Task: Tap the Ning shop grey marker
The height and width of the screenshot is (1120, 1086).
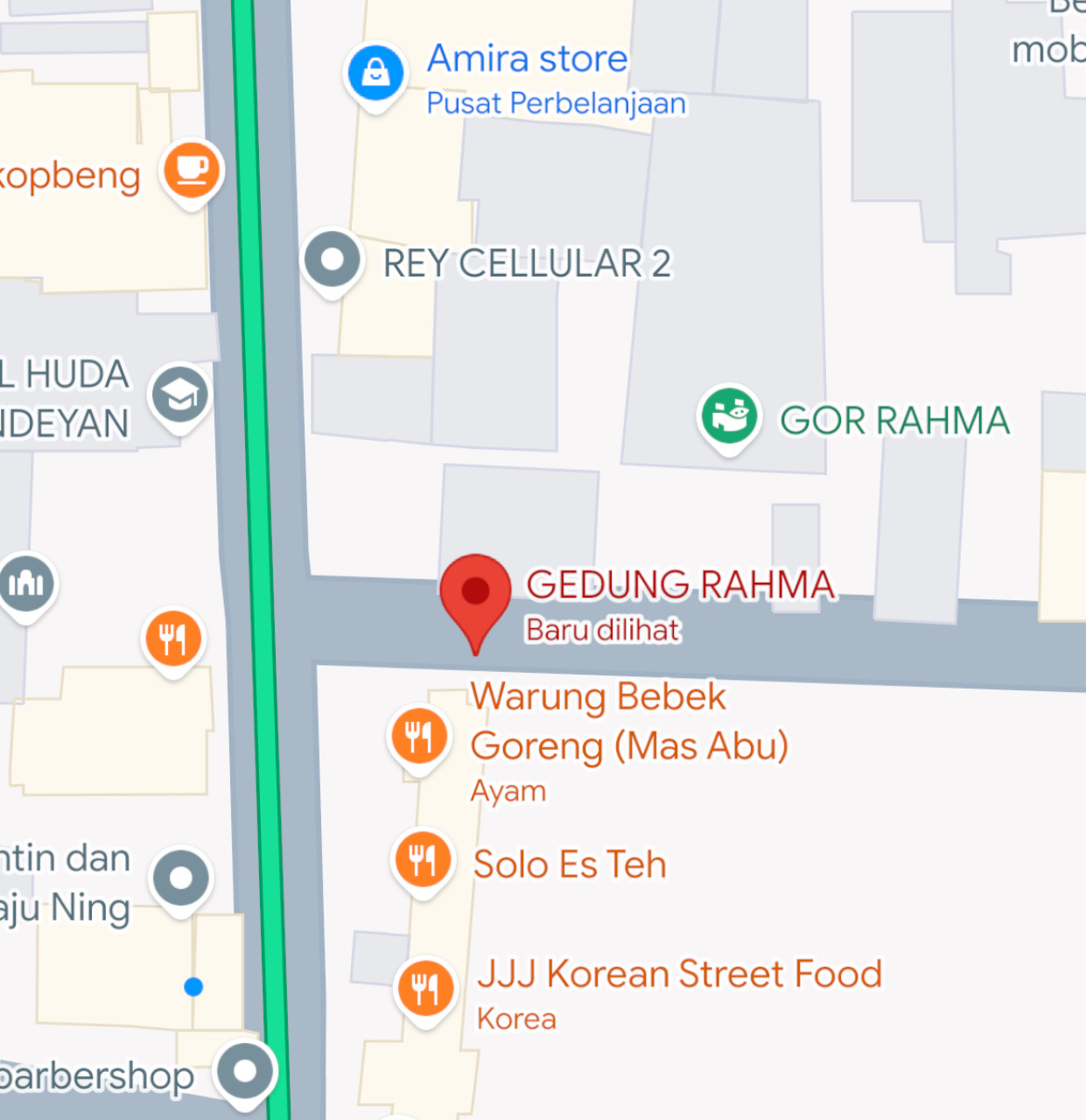Action: [181, 878]
